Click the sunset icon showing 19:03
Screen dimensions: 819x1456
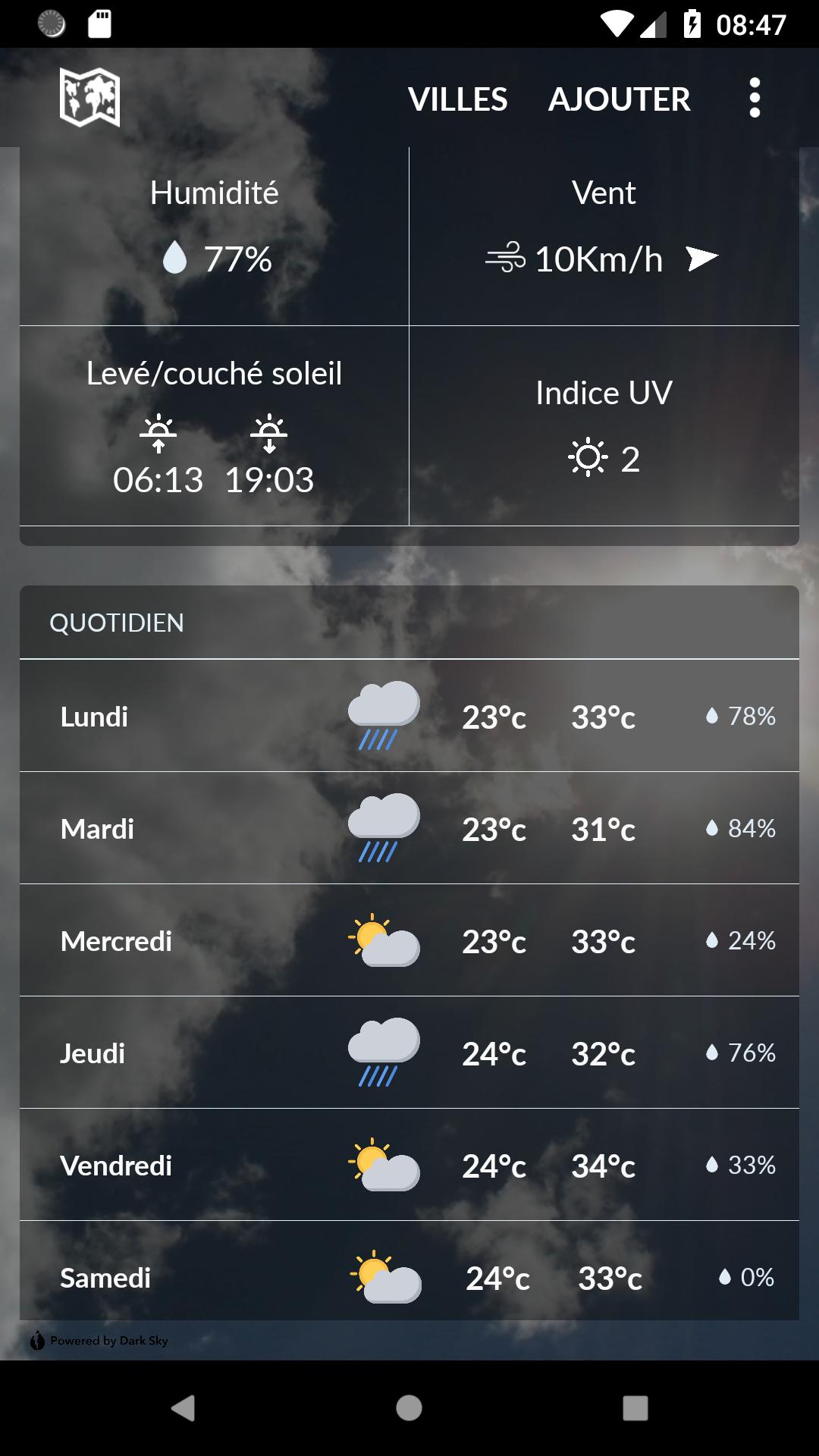[x=271, y=434]
